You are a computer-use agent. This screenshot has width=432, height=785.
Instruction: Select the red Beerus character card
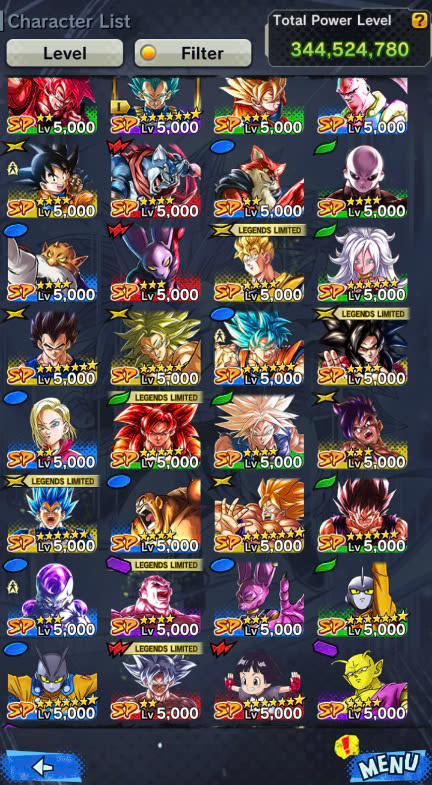point(155,264)
